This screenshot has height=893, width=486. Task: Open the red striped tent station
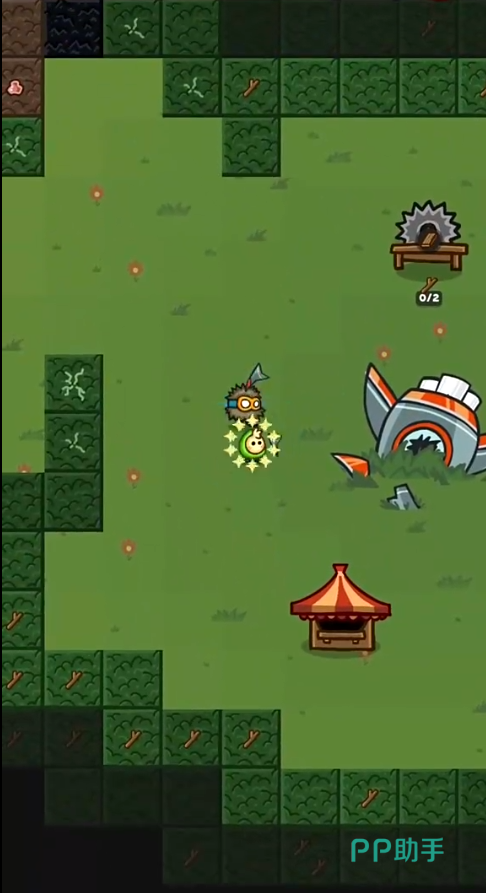[x=341, y=608]
